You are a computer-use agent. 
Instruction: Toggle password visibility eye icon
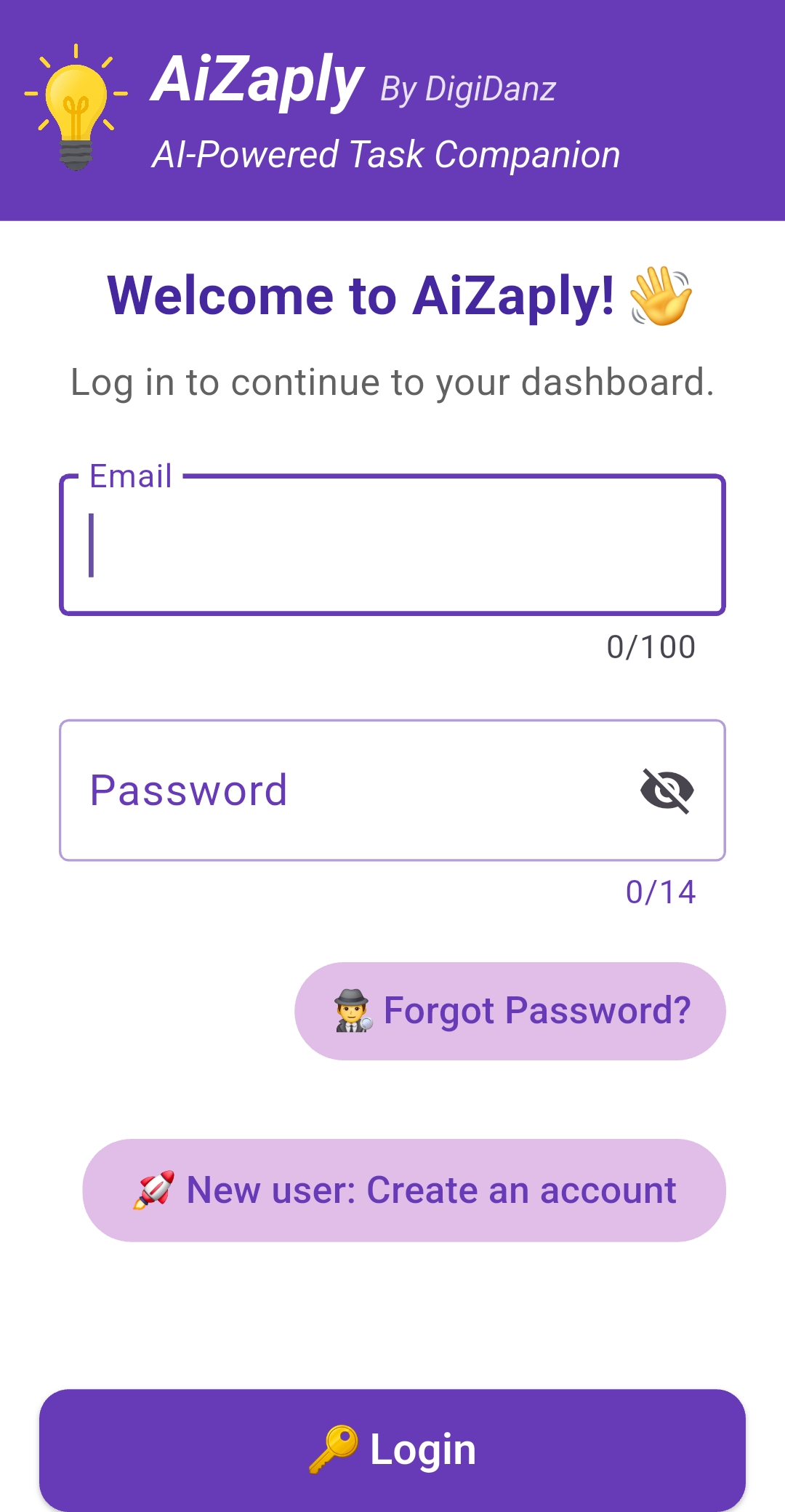pyautogui.click(x=667, y=791)
